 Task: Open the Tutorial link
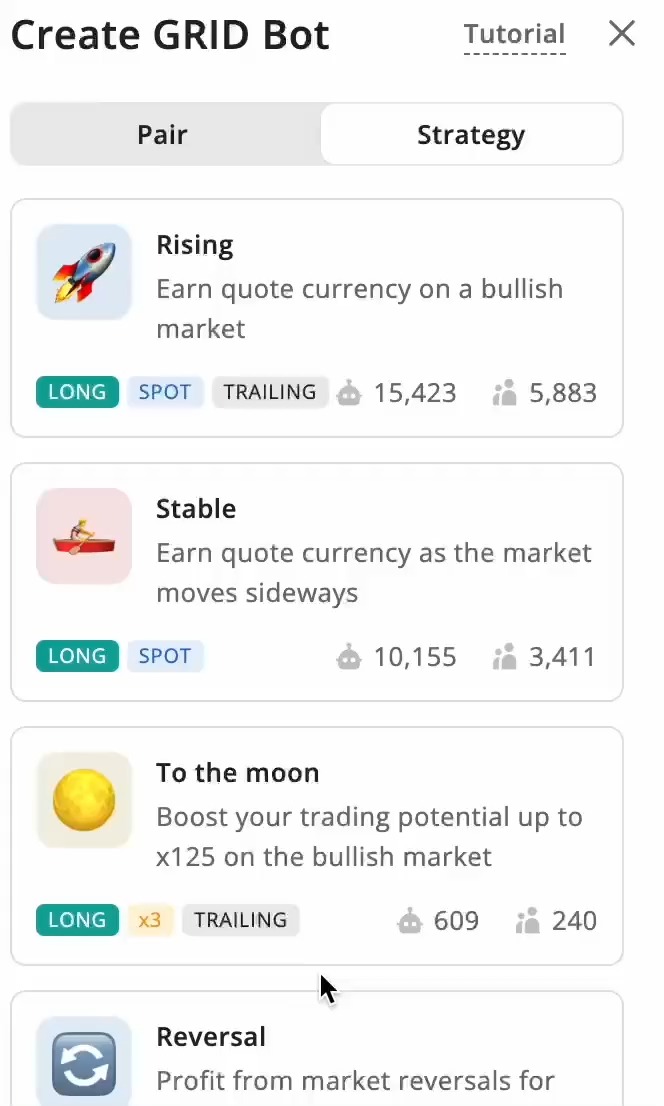514,35
